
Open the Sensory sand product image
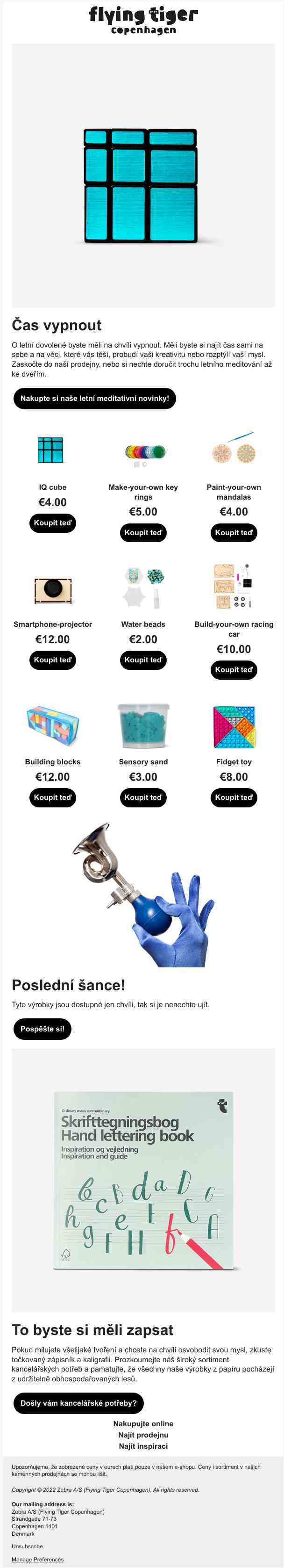tap(143, 726)
